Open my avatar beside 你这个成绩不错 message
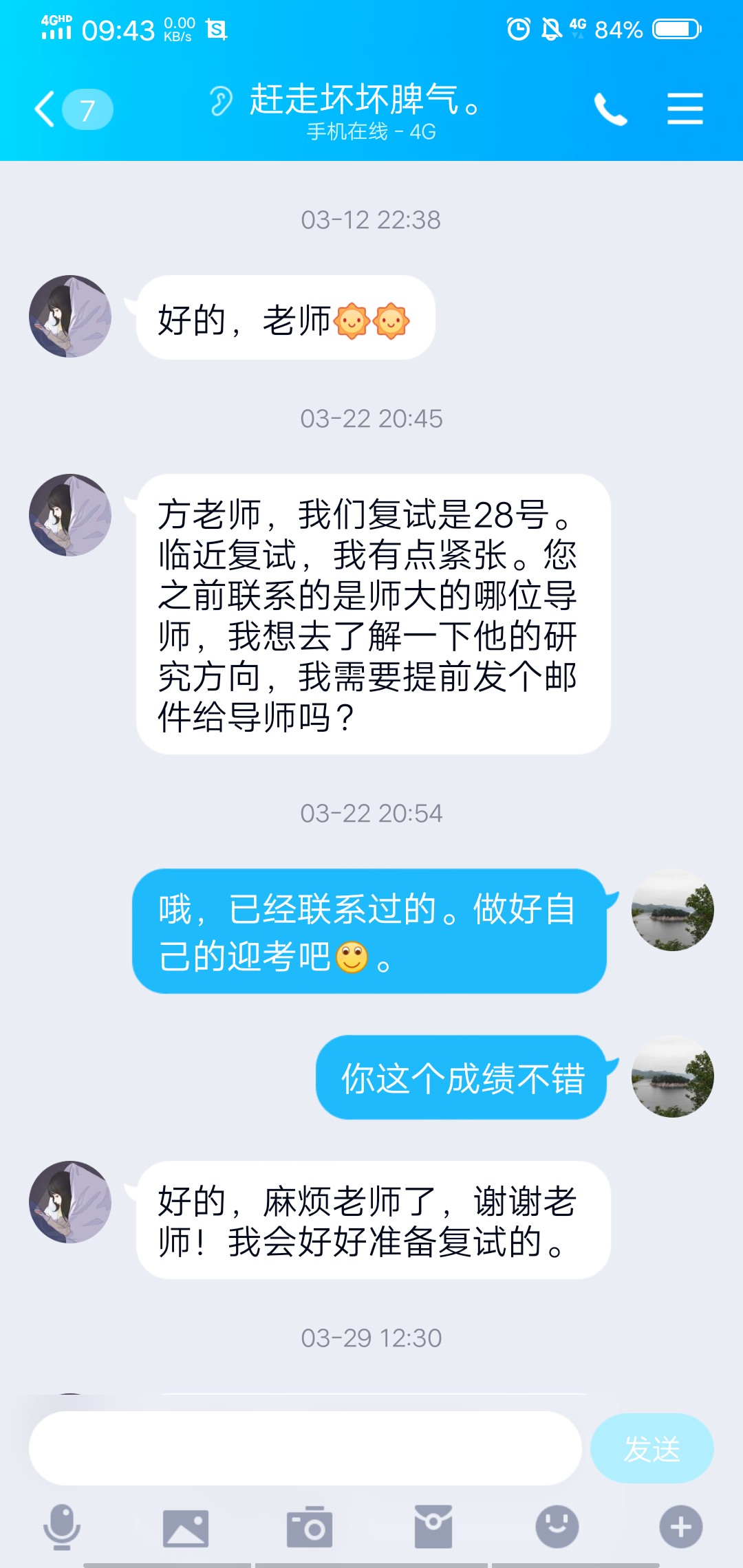 [x=672, y=1076]
